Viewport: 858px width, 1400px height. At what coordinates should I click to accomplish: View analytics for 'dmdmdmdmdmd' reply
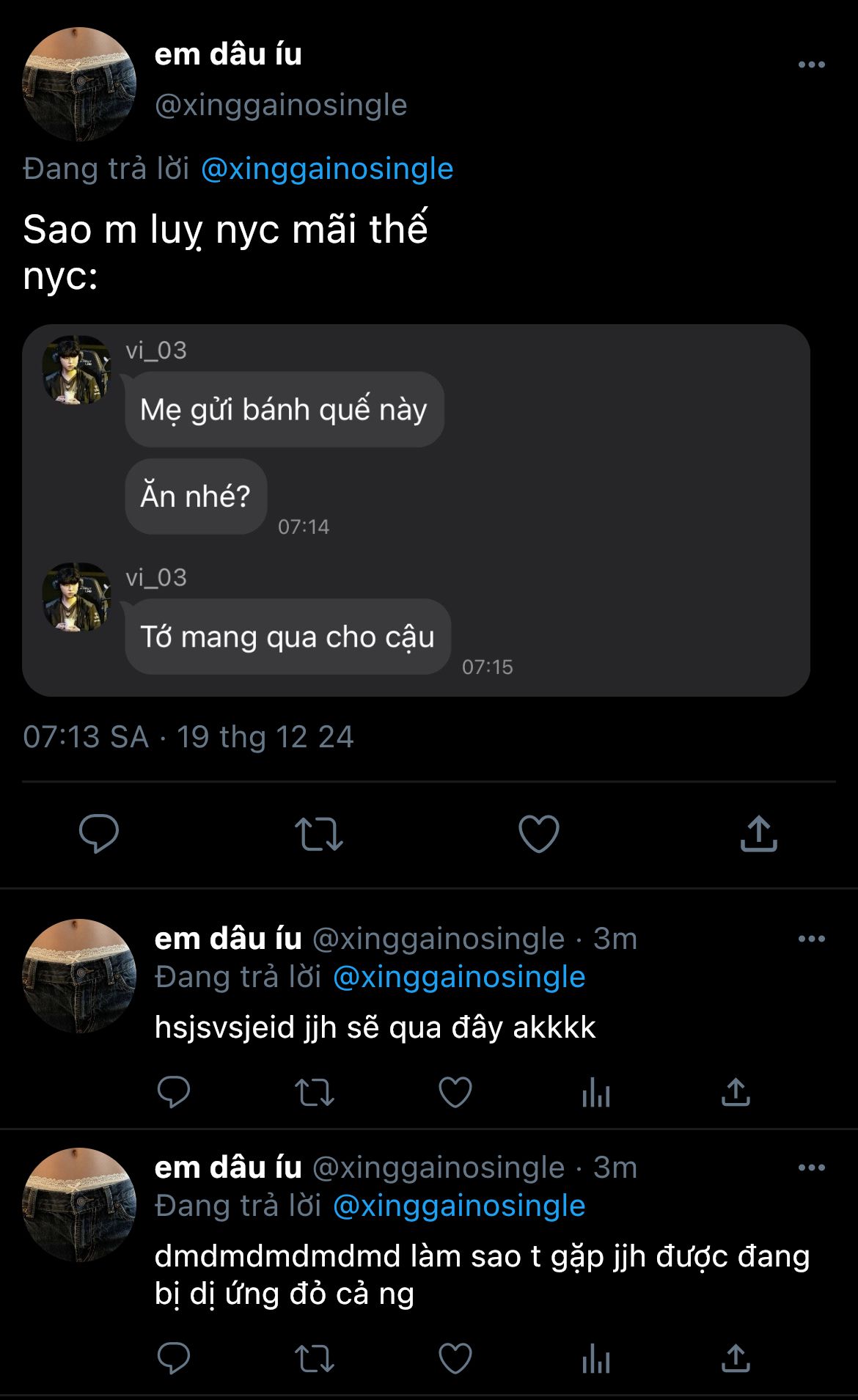click(595, 1360)
